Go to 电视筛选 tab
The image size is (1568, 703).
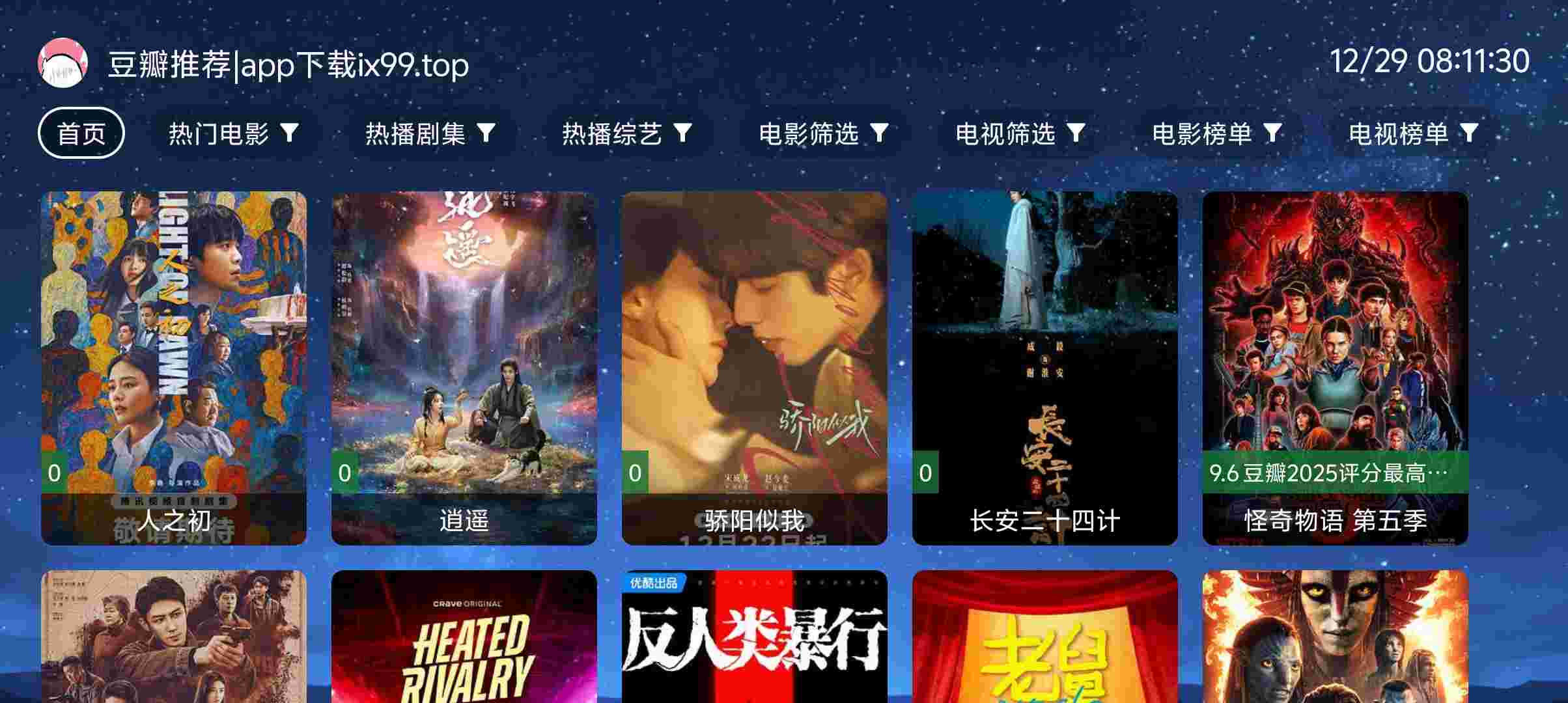[x=1020, y=133]
